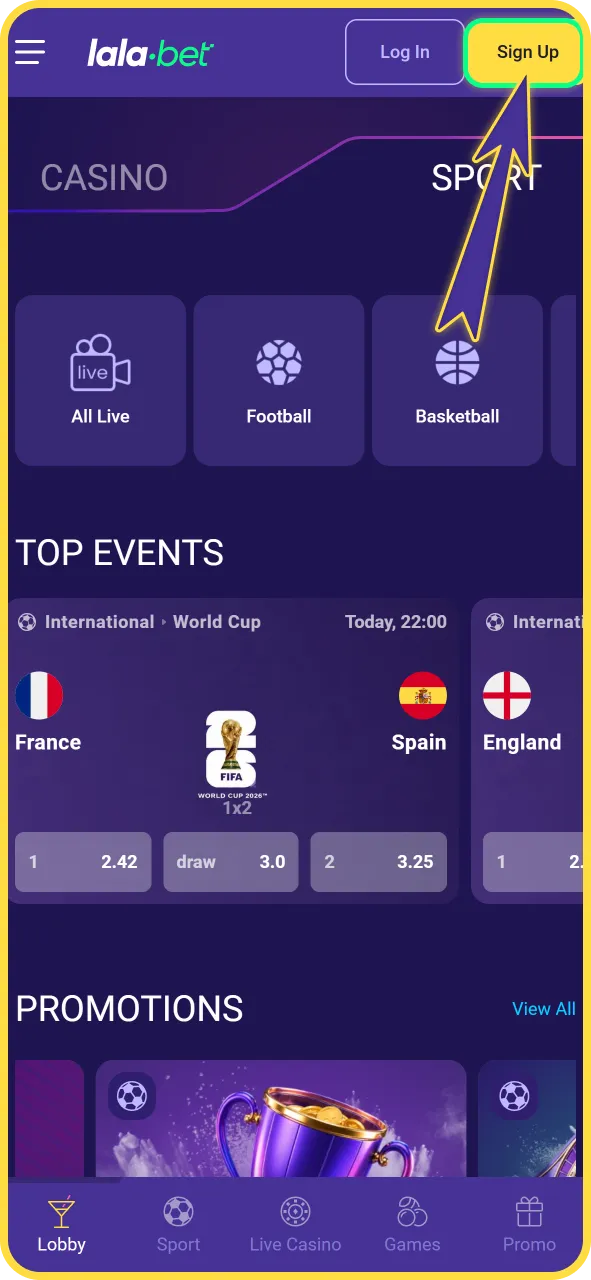Tap the Log In button
Screen dimensions: 591x1280
[405, 52]
